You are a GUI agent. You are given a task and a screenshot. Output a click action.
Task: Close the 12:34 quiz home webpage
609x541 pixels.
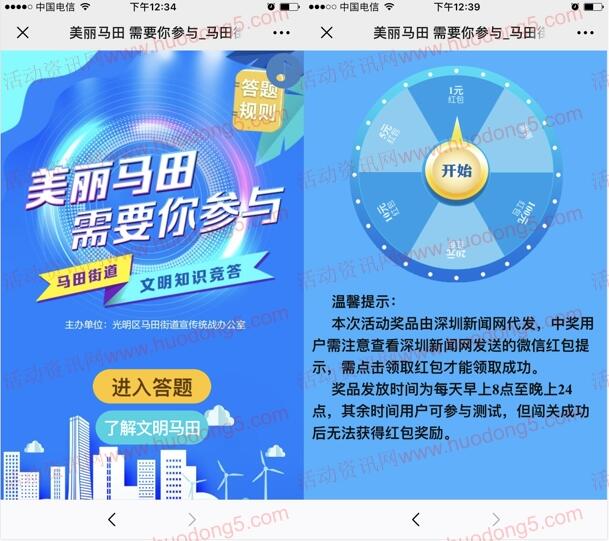point(22,33)
